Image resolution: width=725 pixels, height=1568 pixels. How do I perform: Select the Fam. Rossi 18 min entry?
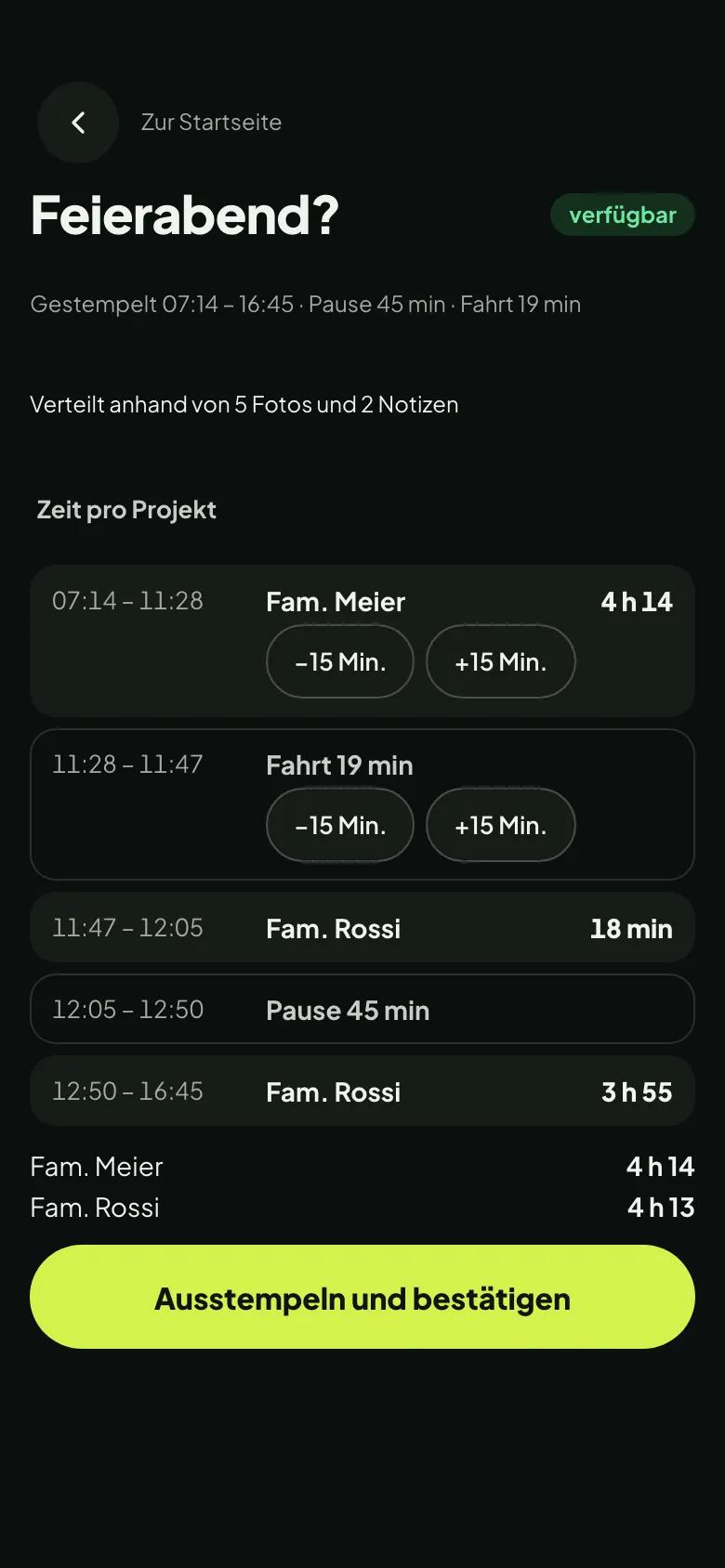tap(362, 928)
